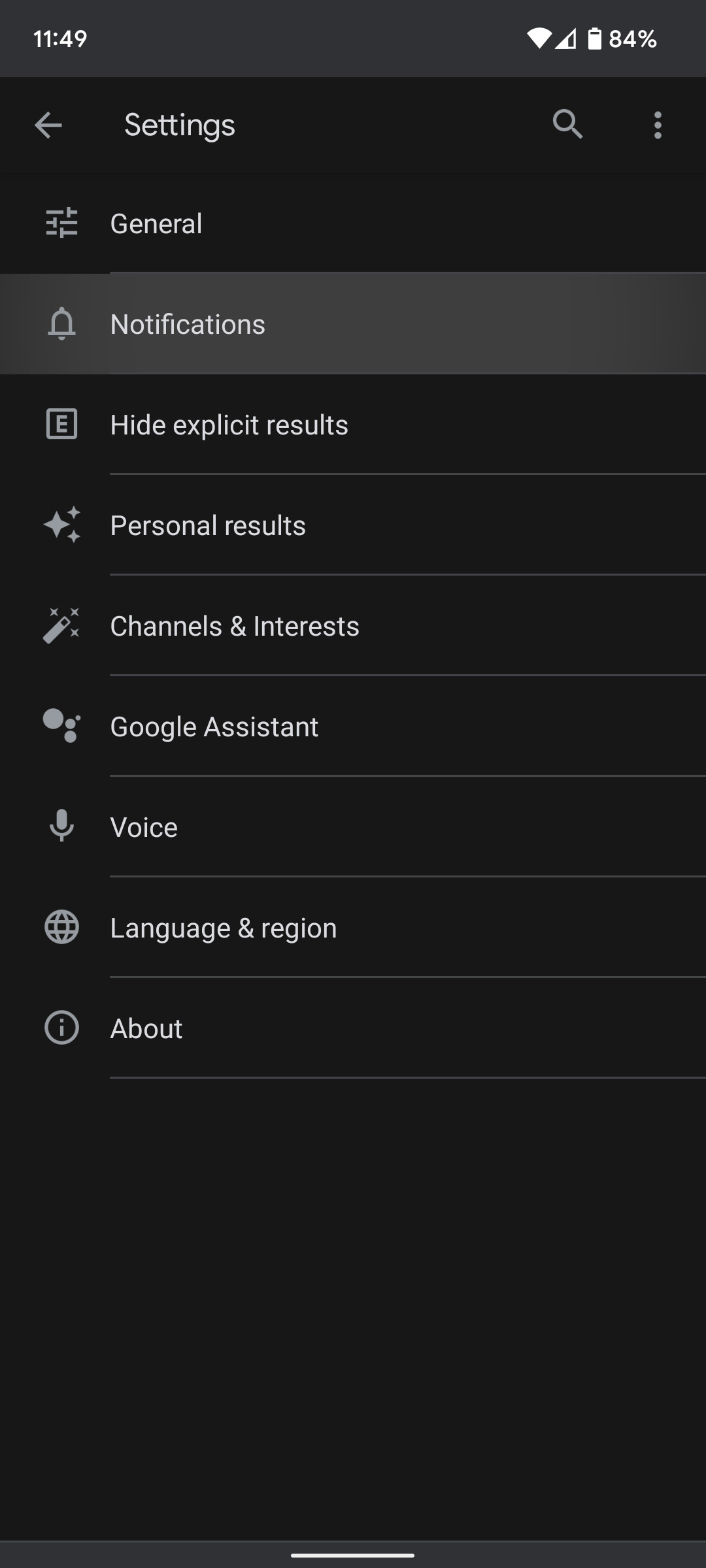Open search from the magnifier icon

click(567, 124)
